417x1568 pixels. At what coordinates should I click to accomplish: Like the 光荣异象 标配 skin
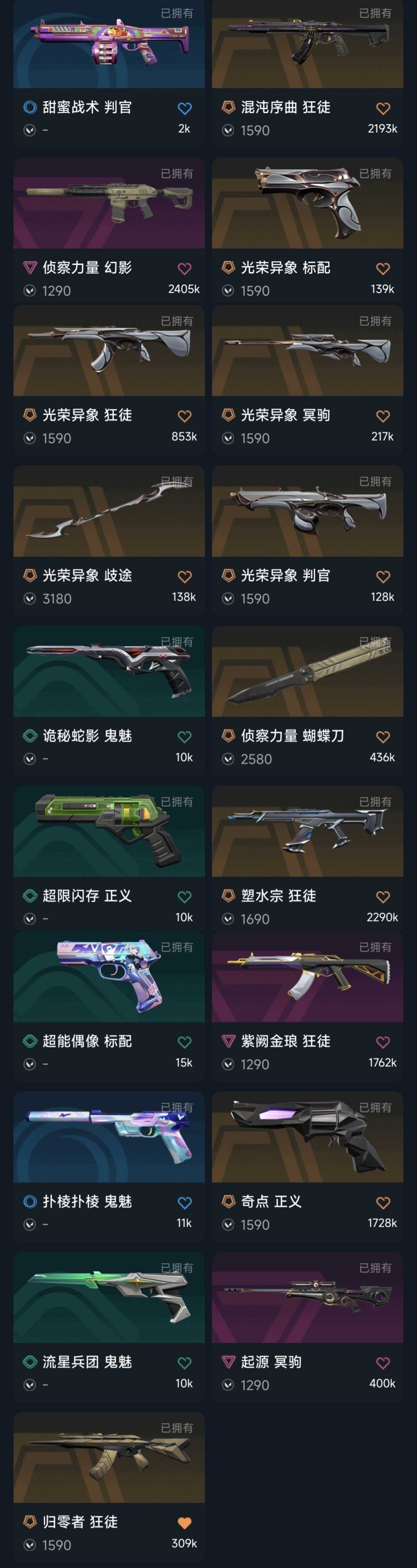(383, 269)
